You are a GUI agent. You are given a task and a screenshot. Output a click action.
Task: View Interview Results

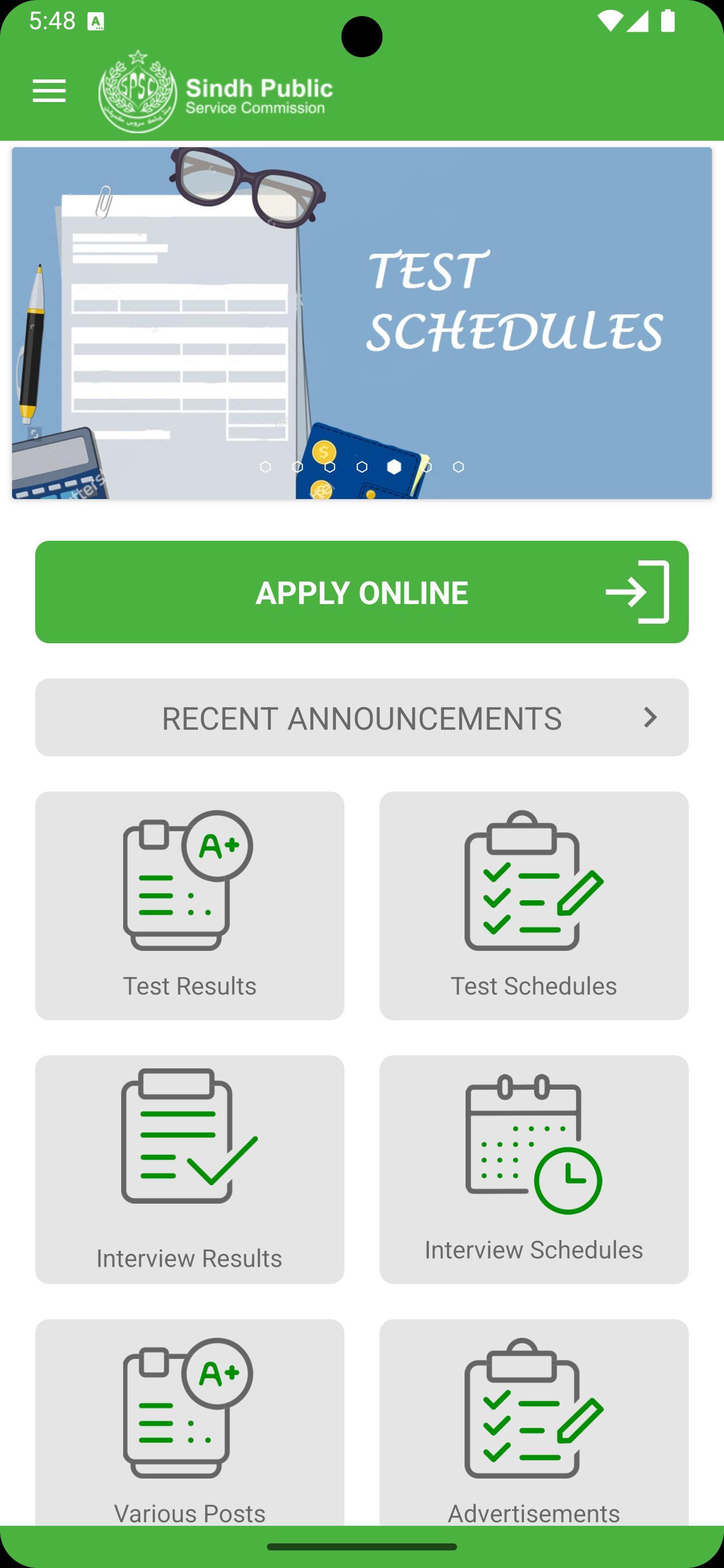pos(190,1169)
